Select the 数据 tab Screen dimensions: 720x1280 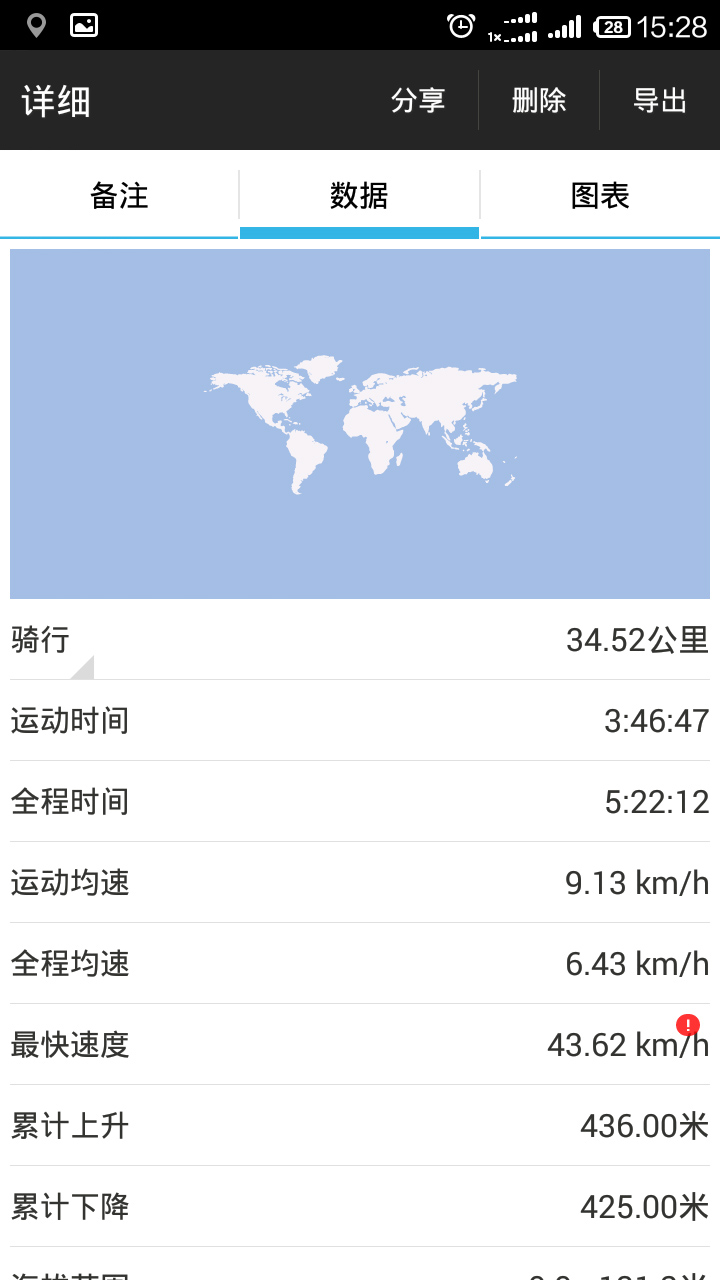pyautogui.click(x=359, y=196)
